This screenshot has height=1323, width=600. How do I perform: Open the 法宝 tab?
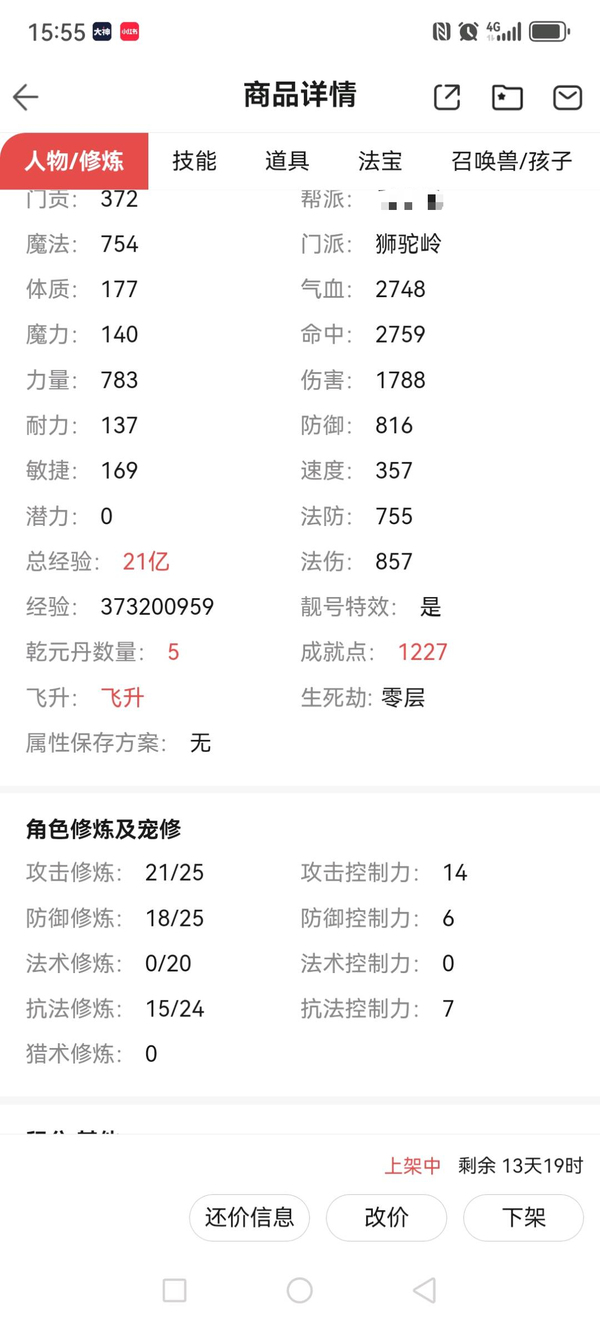380,161
